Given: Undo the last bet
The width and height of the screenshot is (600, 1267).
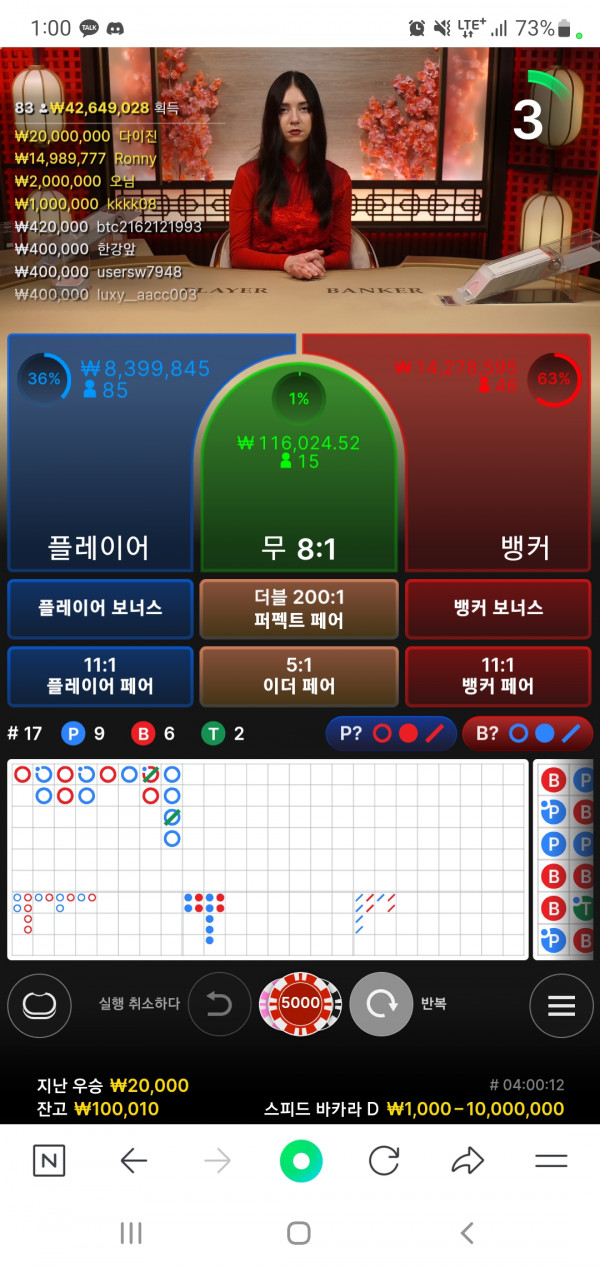Looking at the screenshot, I should [x=219, y=1004].
